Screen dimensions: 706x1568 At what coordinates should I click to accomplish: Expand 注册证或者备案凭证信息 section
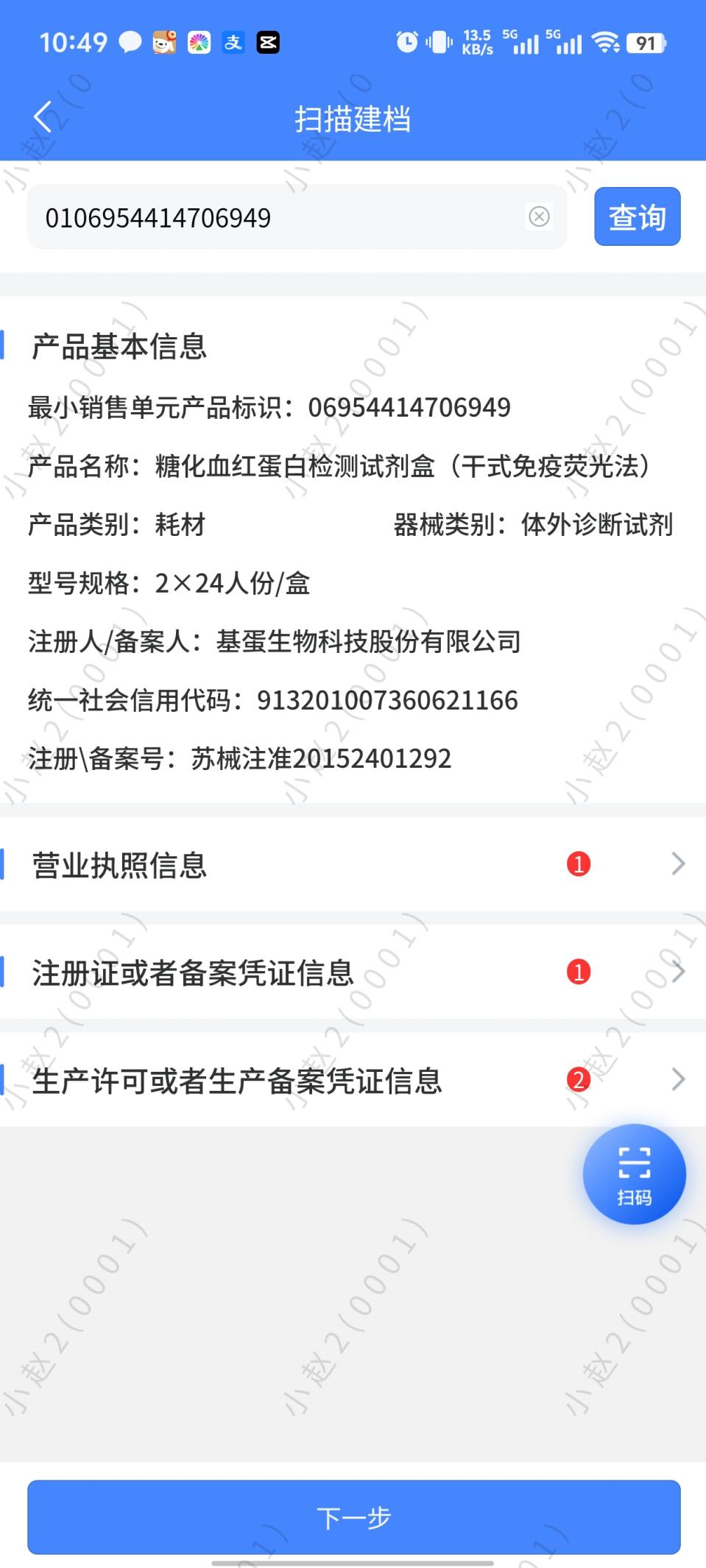point(294,972)
